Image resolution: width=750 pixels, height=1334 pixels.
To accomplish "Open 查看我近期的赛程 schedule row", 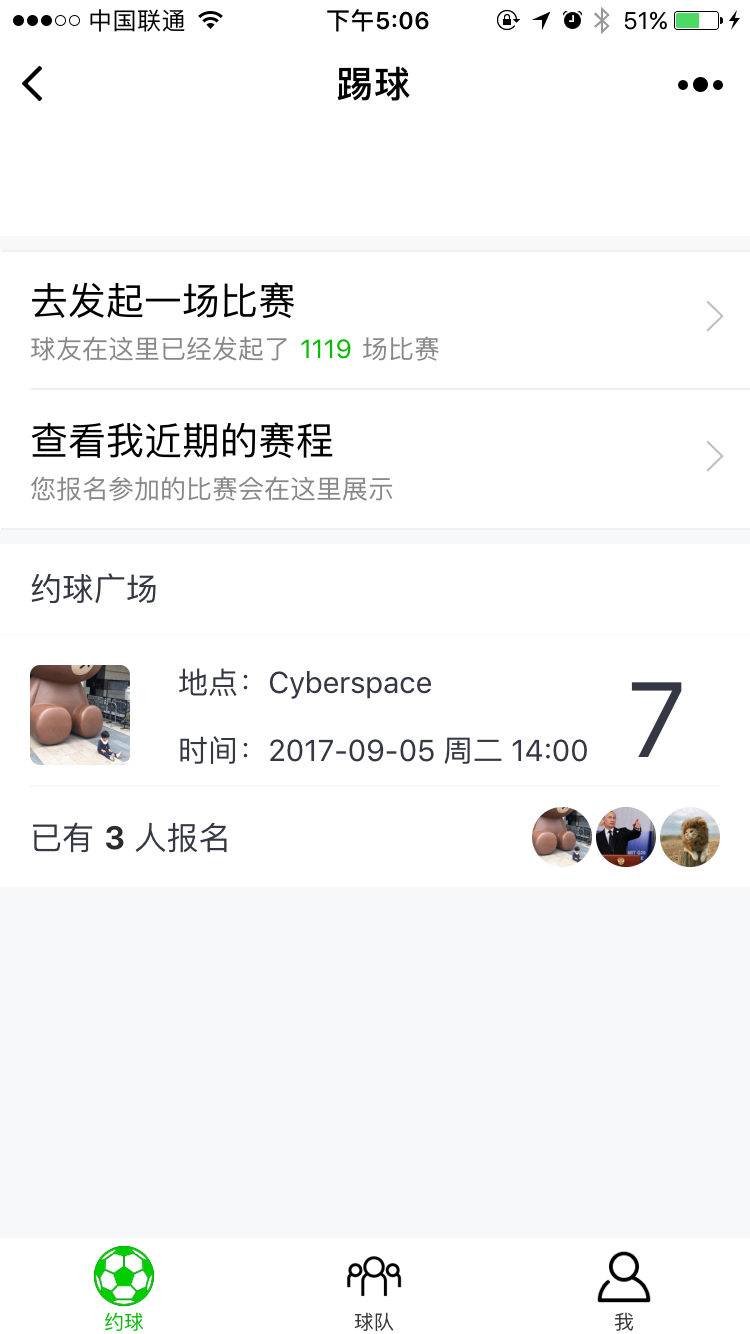I will [x=374, y=459].
